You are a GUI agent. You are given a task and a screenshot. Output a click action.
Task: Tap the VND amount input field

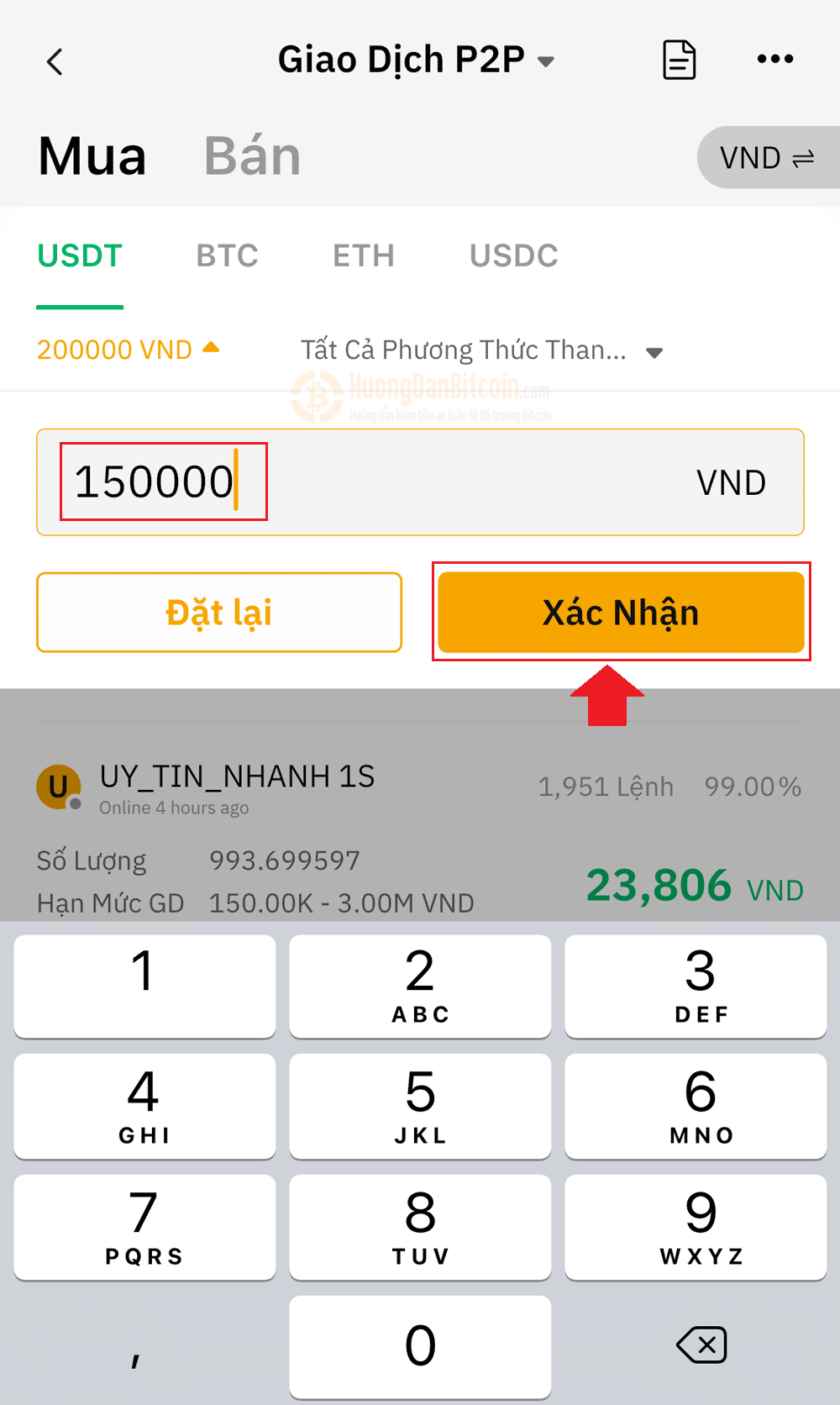tap(420, 482)
